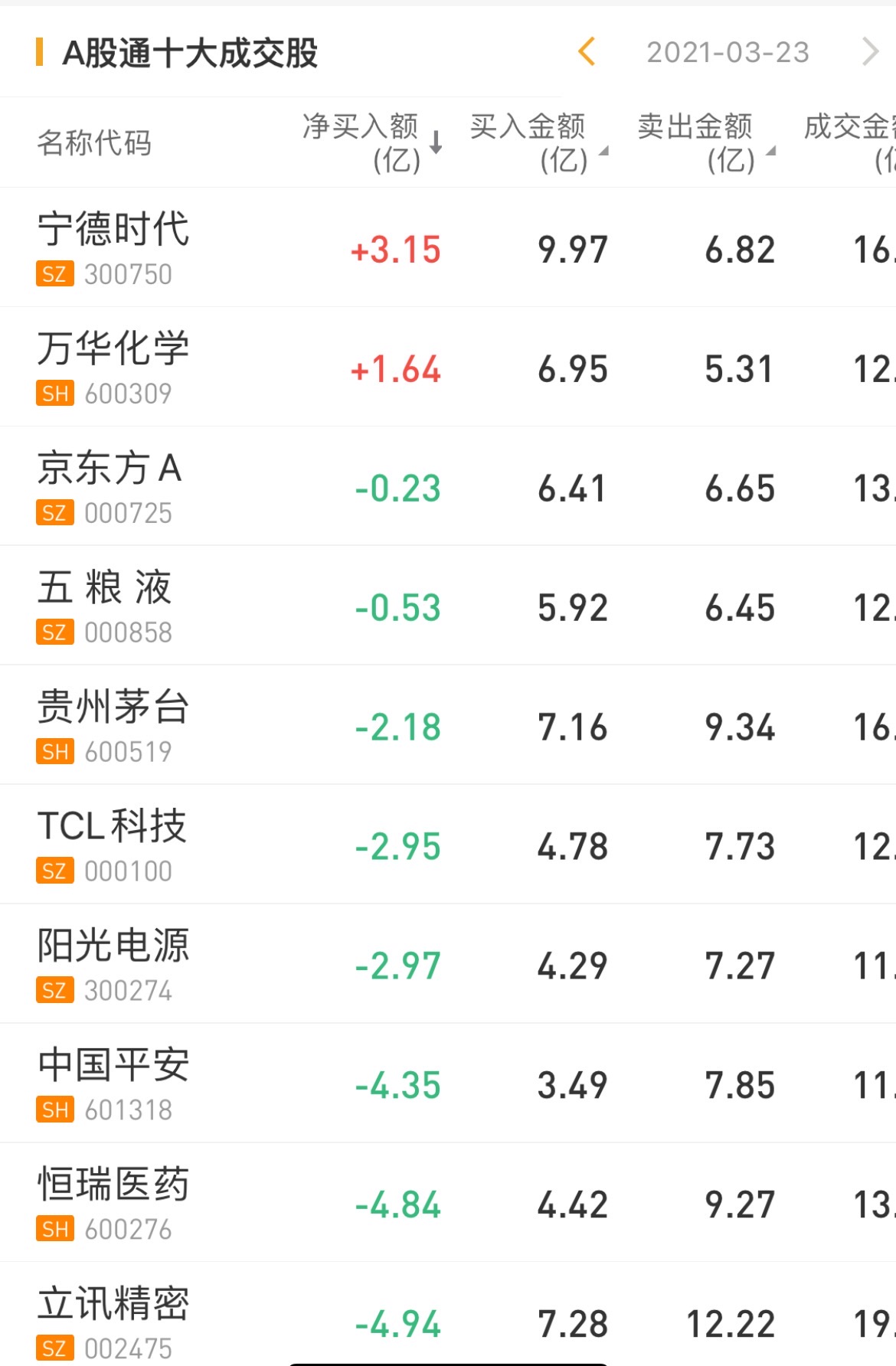The width and height of the screenshot is (896, 1366).
Task: Sort by 净买入额 column
Action: tap(371, 142)
